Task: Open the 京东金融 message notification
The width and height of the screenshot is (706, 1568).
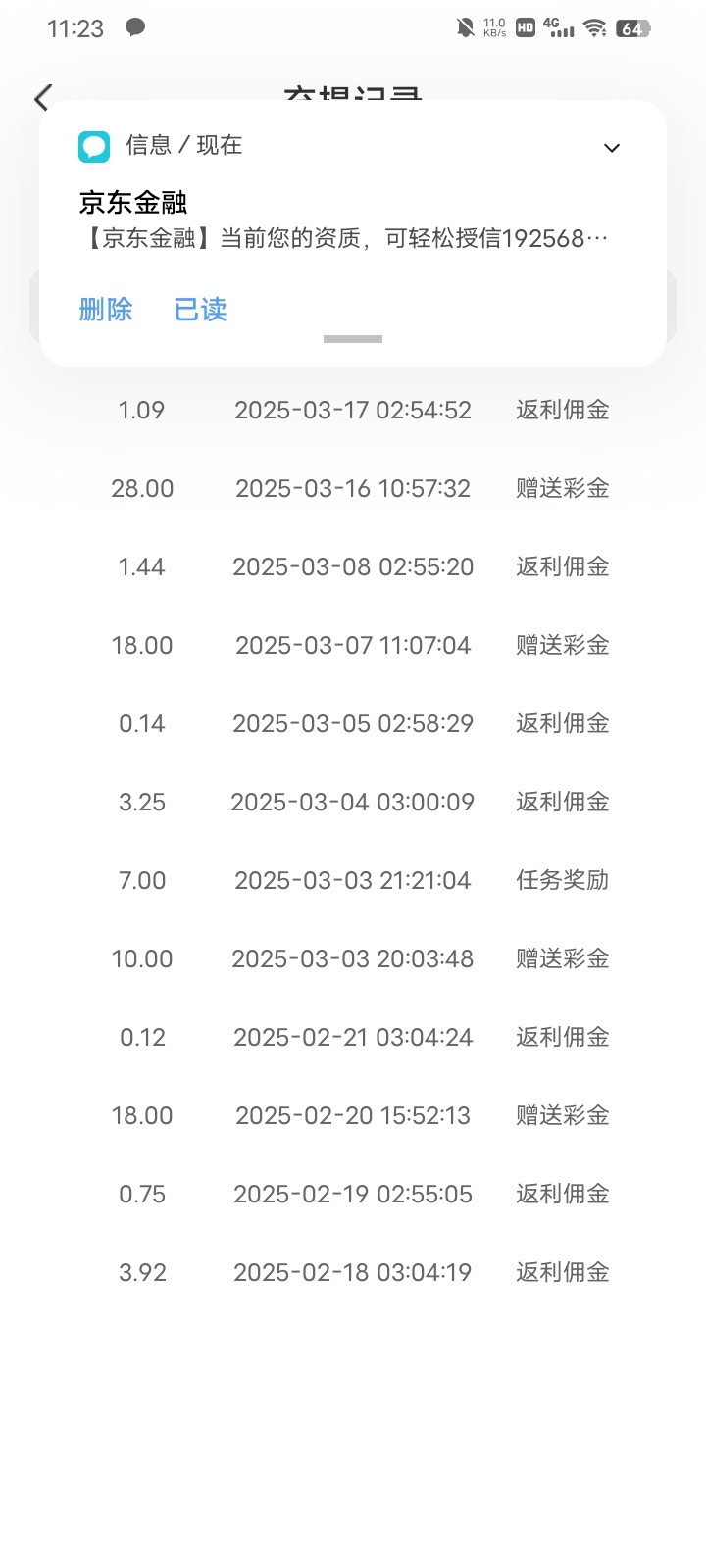Action: point(343,221)
